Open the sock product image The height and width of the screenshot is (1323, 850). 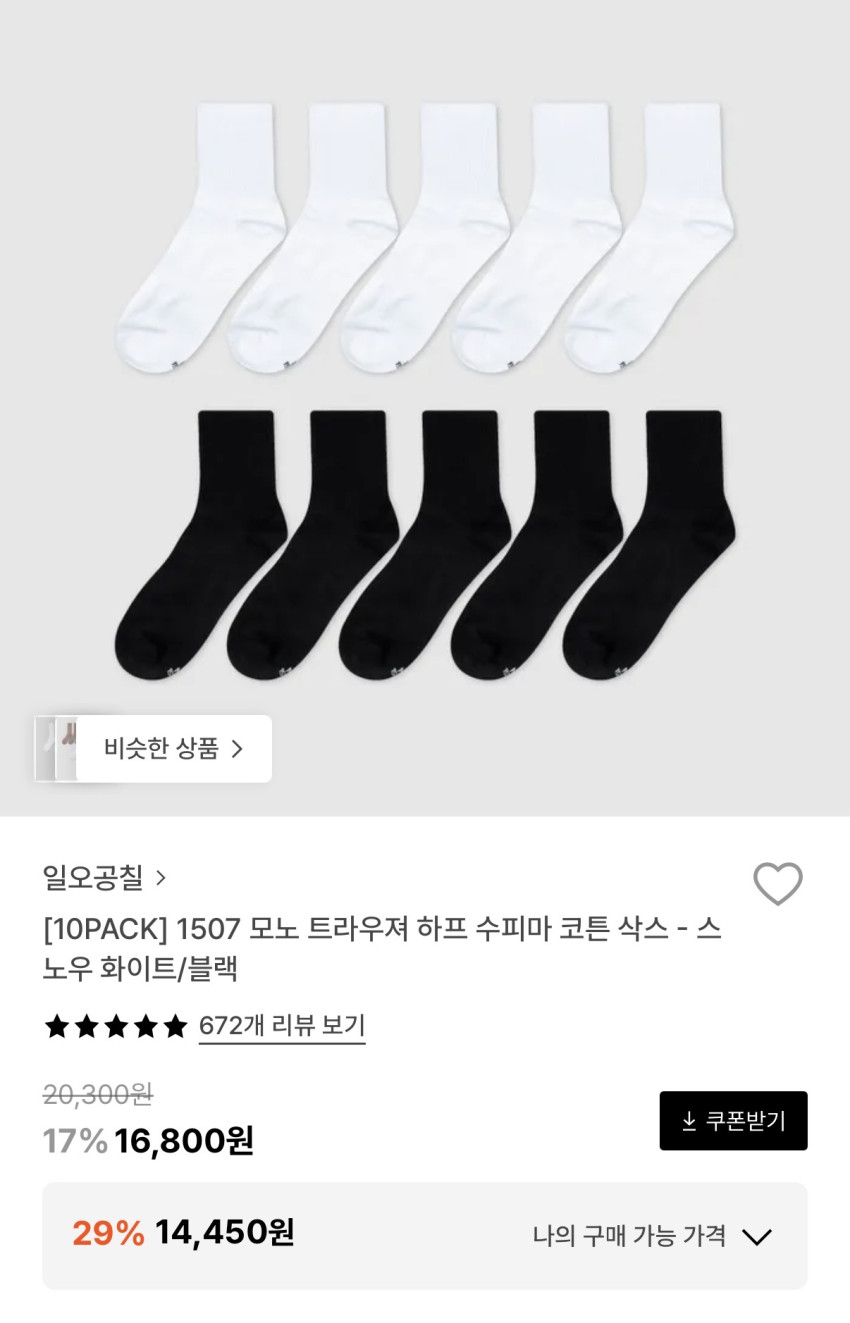pyautogui.click(x=424, y=390)
